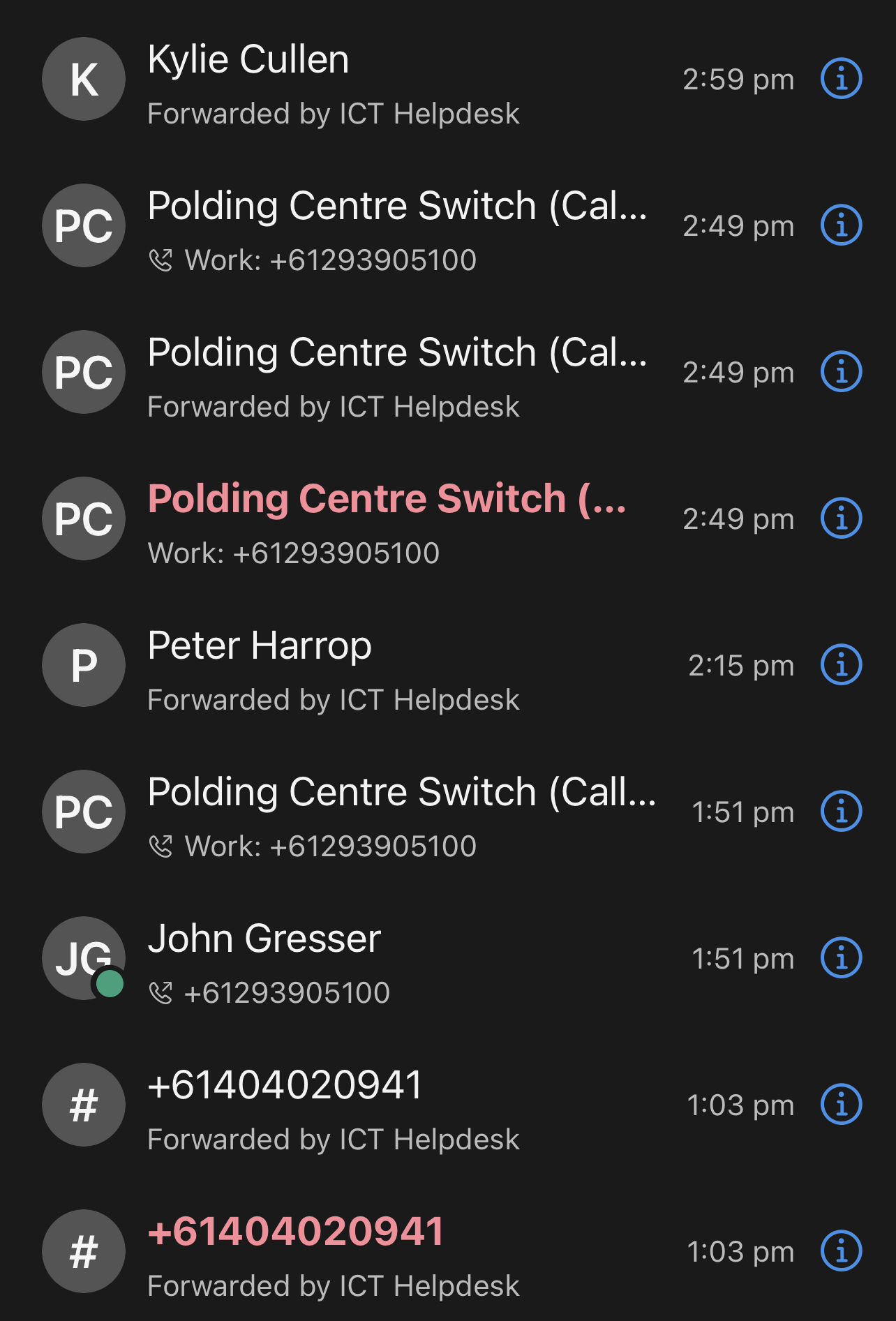The width and height of the screenshot is (896, 1321).
Task: Tap the PC avatar on the missed Polding call
Action: point(83,518)
